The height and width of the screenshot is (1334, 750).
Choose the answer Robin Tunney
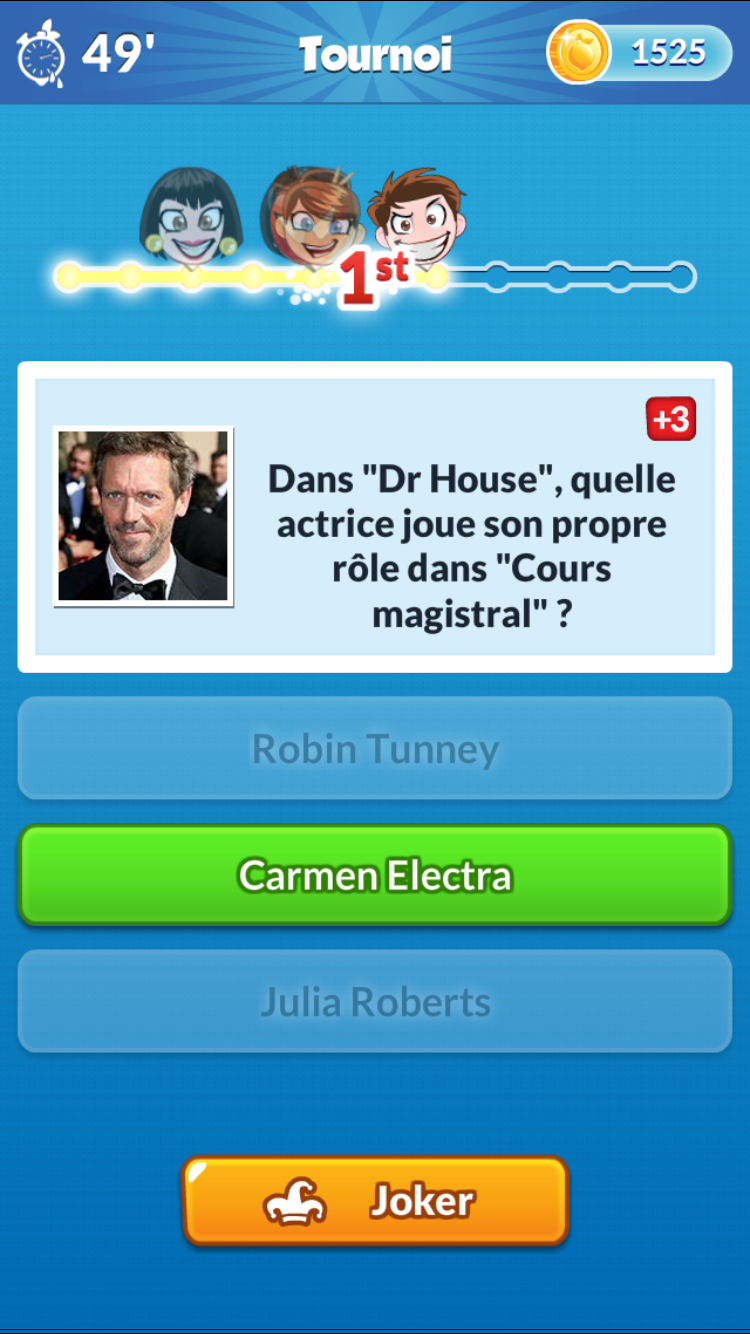tap(375, 749)
